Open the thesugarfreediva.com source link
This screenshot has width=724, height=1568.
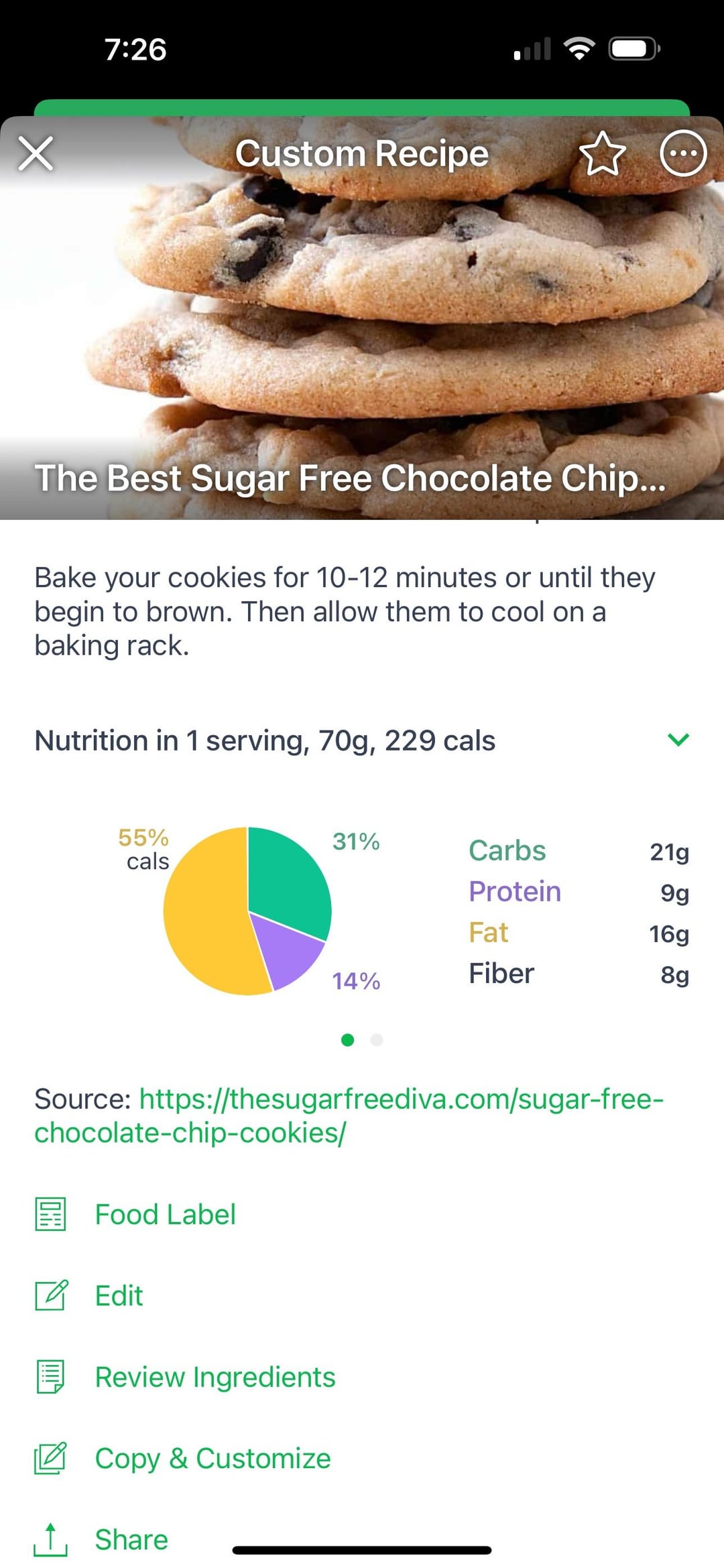pyautogui.click(x=349, y=1116)
